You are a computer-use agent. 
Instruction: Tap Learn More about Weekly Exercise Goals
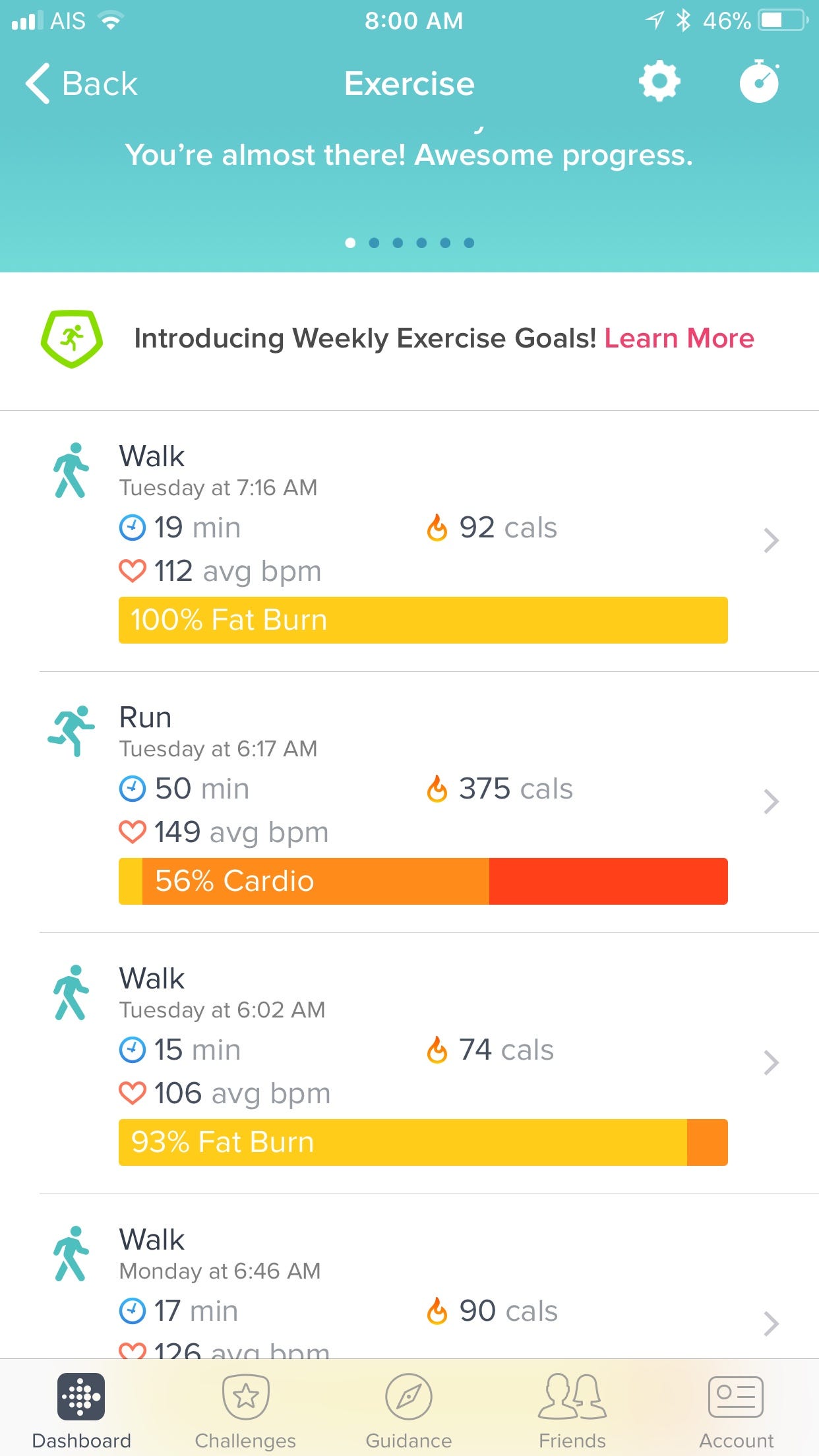[x=679, y=338]
